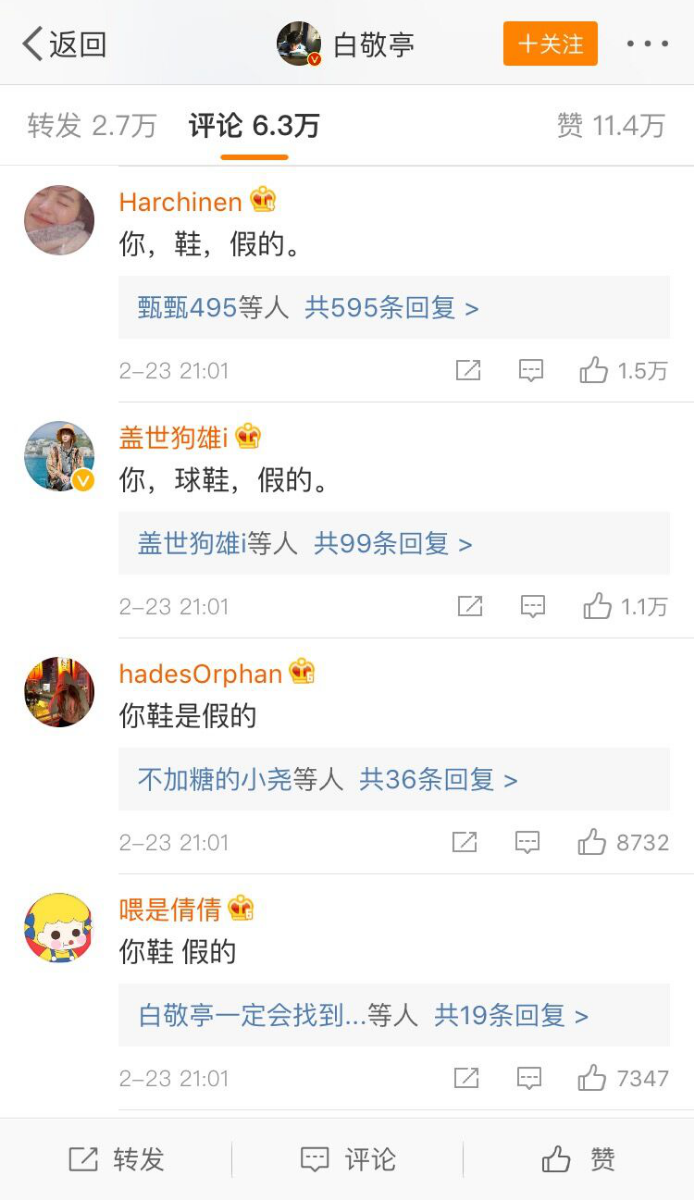Screen dimensions: 694x1200
Task: Show the 36 replies to hadesOrphan
Action: (x=438, y=780)
